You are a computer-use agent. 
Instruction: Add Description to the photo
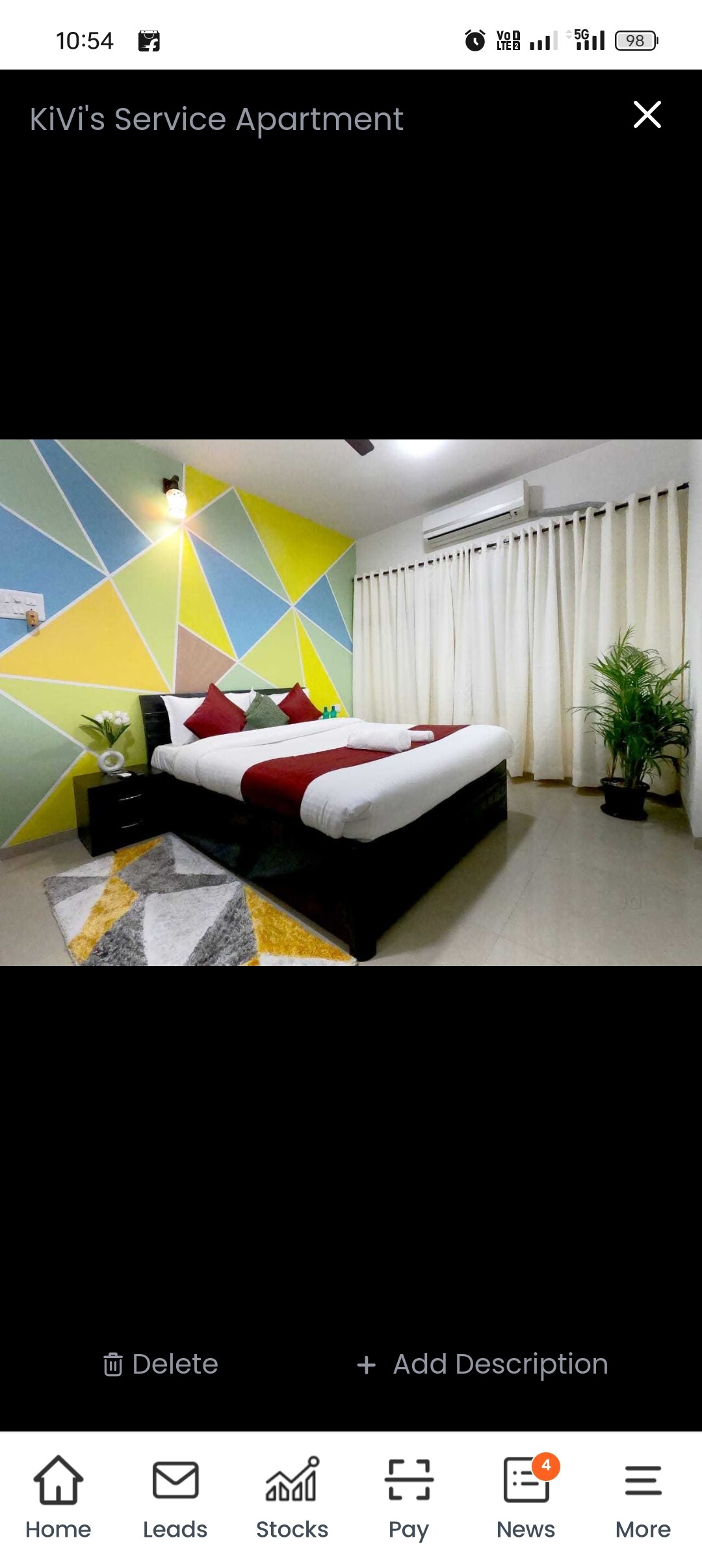[x=483, y=1364]
